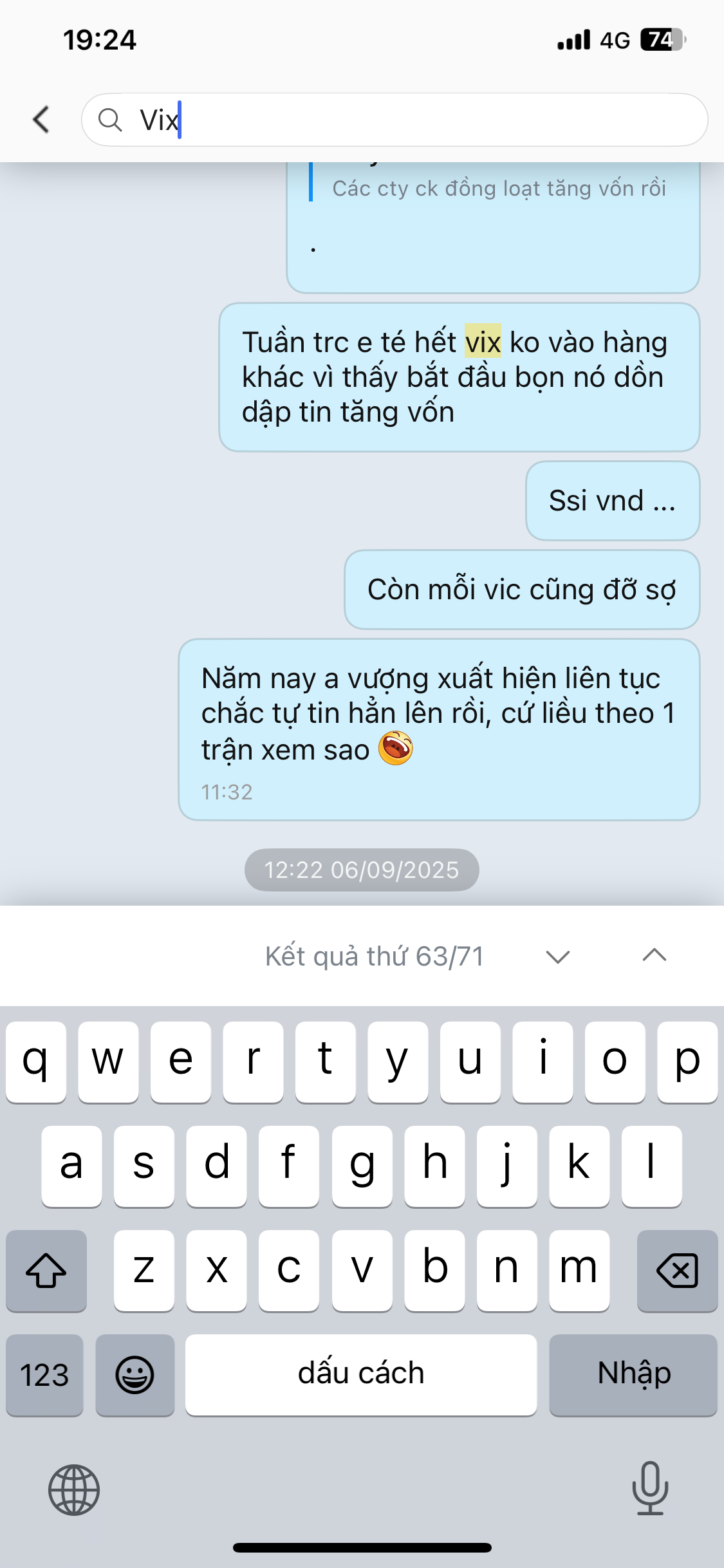Open the emoji keyboard

point(135,1375)
